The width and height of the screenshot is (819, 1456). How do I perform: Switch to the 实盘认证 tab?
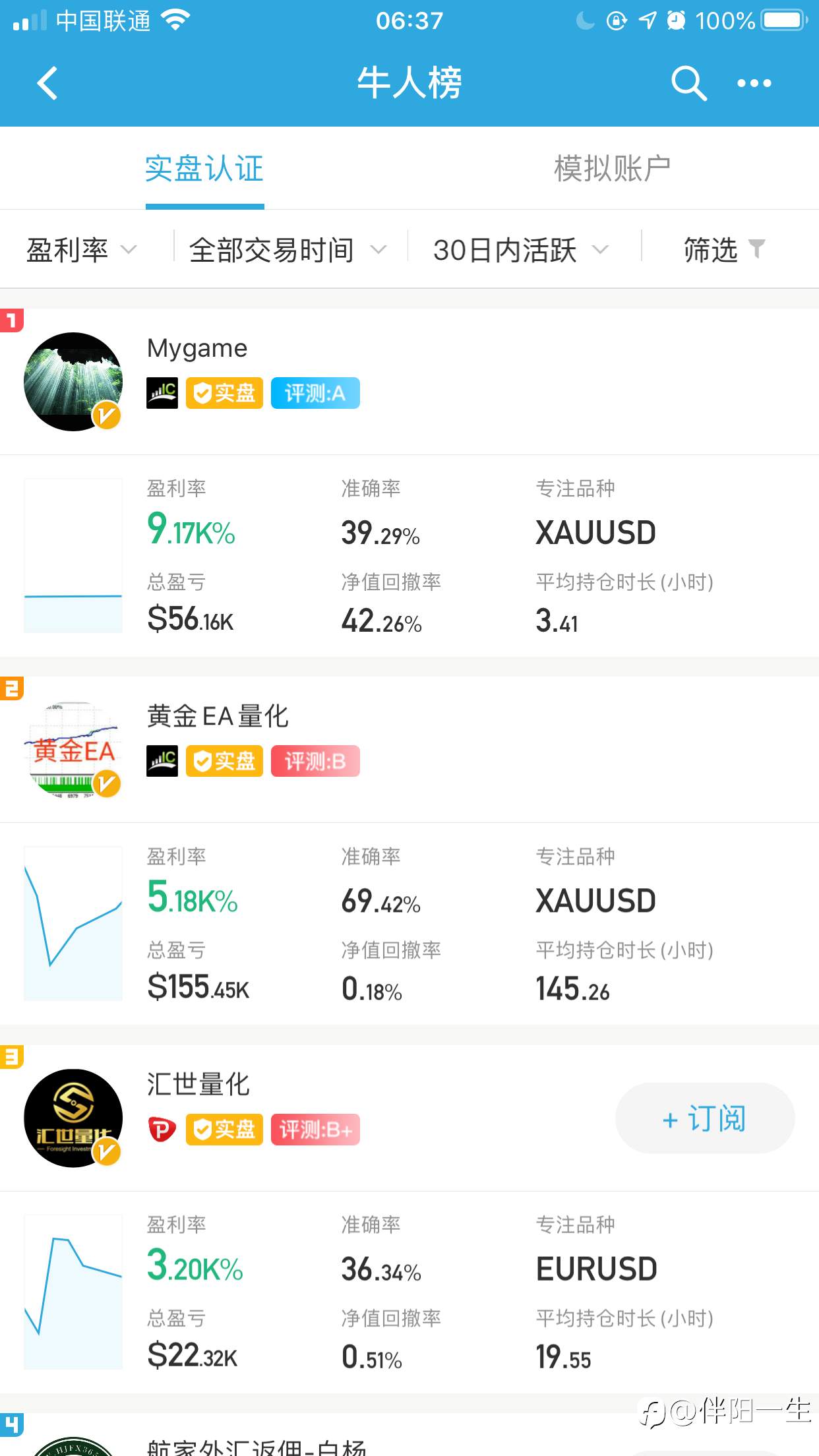tap(204, 169)
